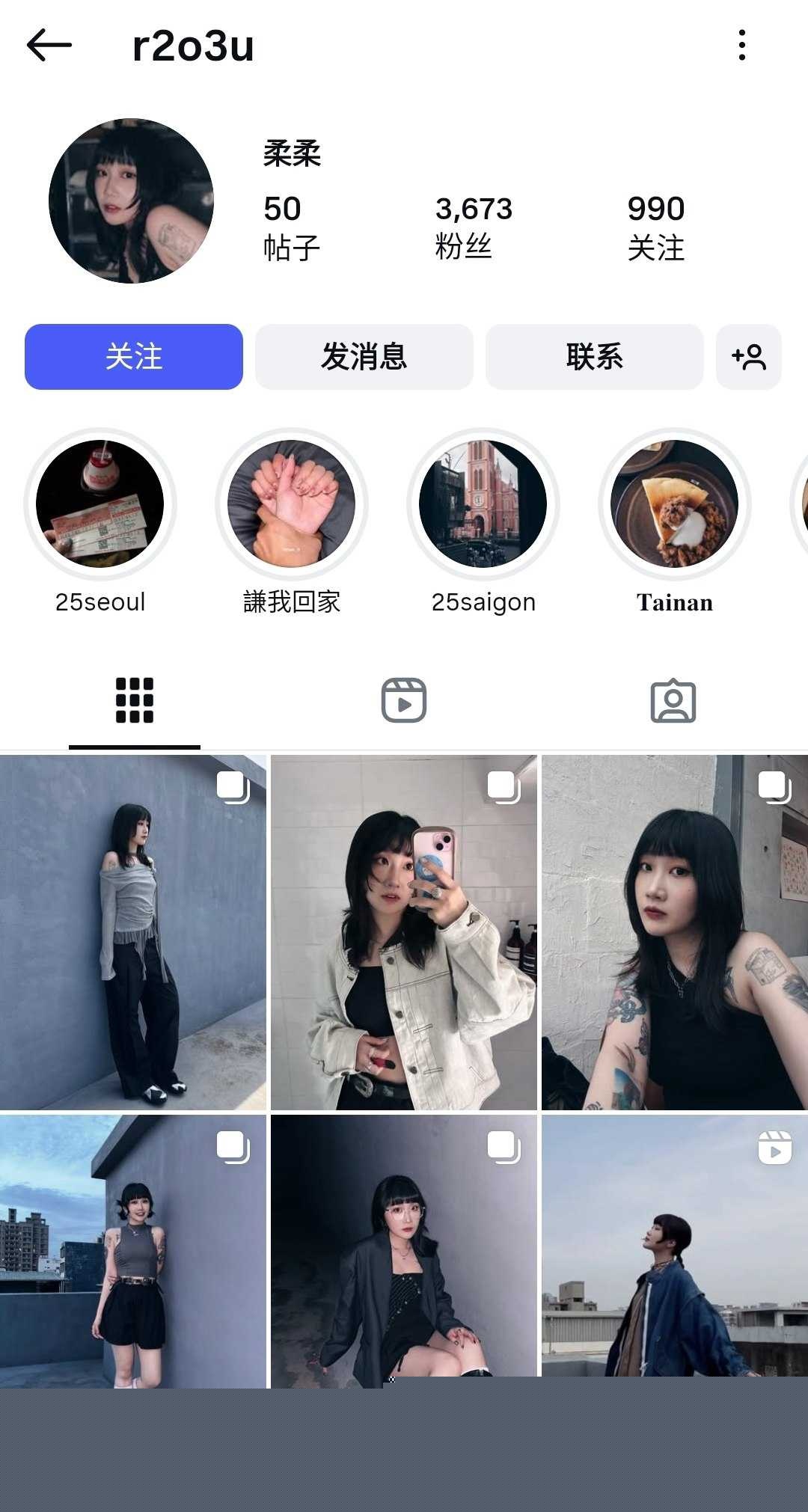Image resolution: width=808 pixels, height=1512 pixels.
Task: Select the Reels tab icon
Action: click(x=403, y=700)
